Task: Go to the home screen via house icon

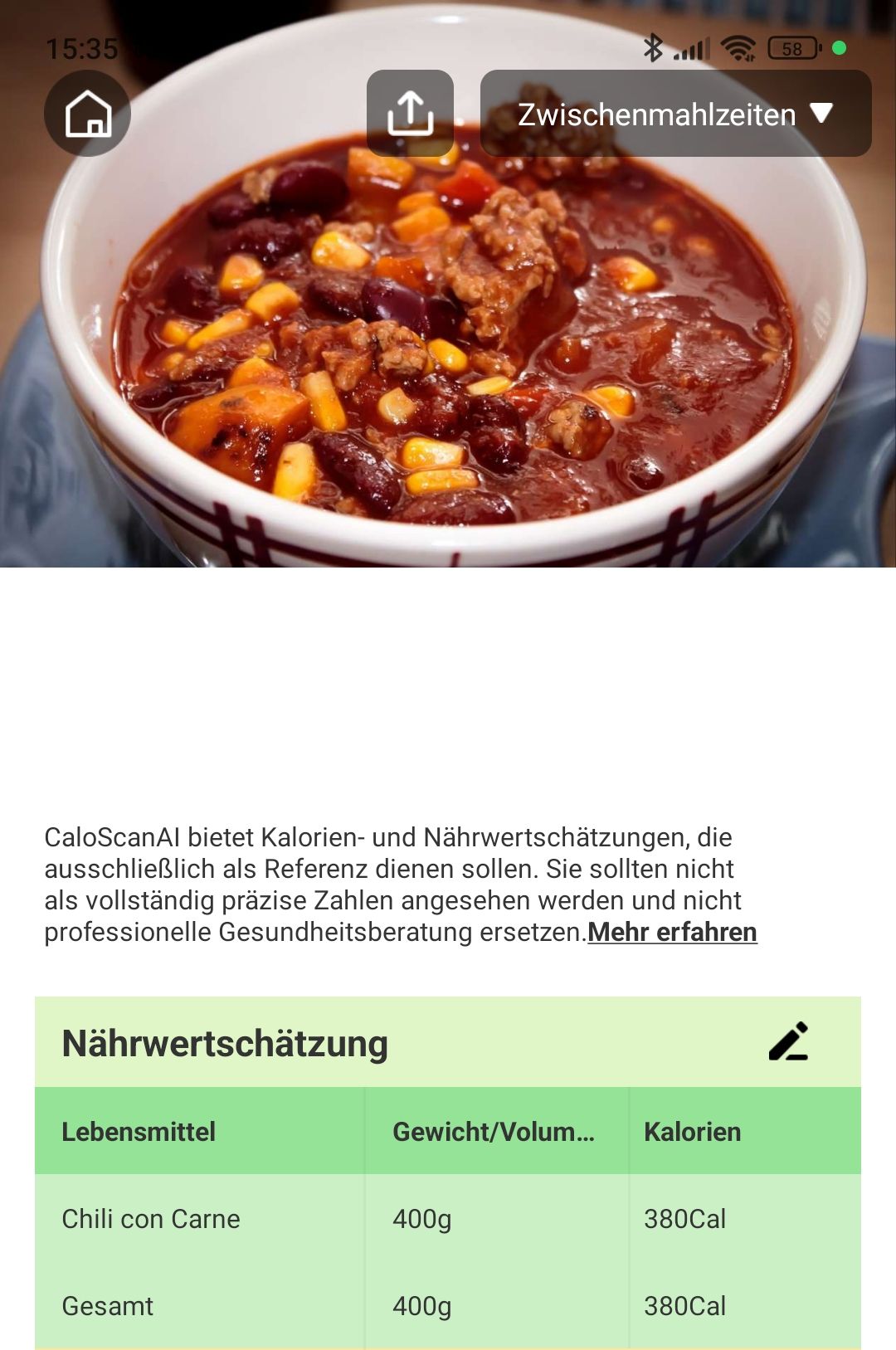Action: coord(87,114)
